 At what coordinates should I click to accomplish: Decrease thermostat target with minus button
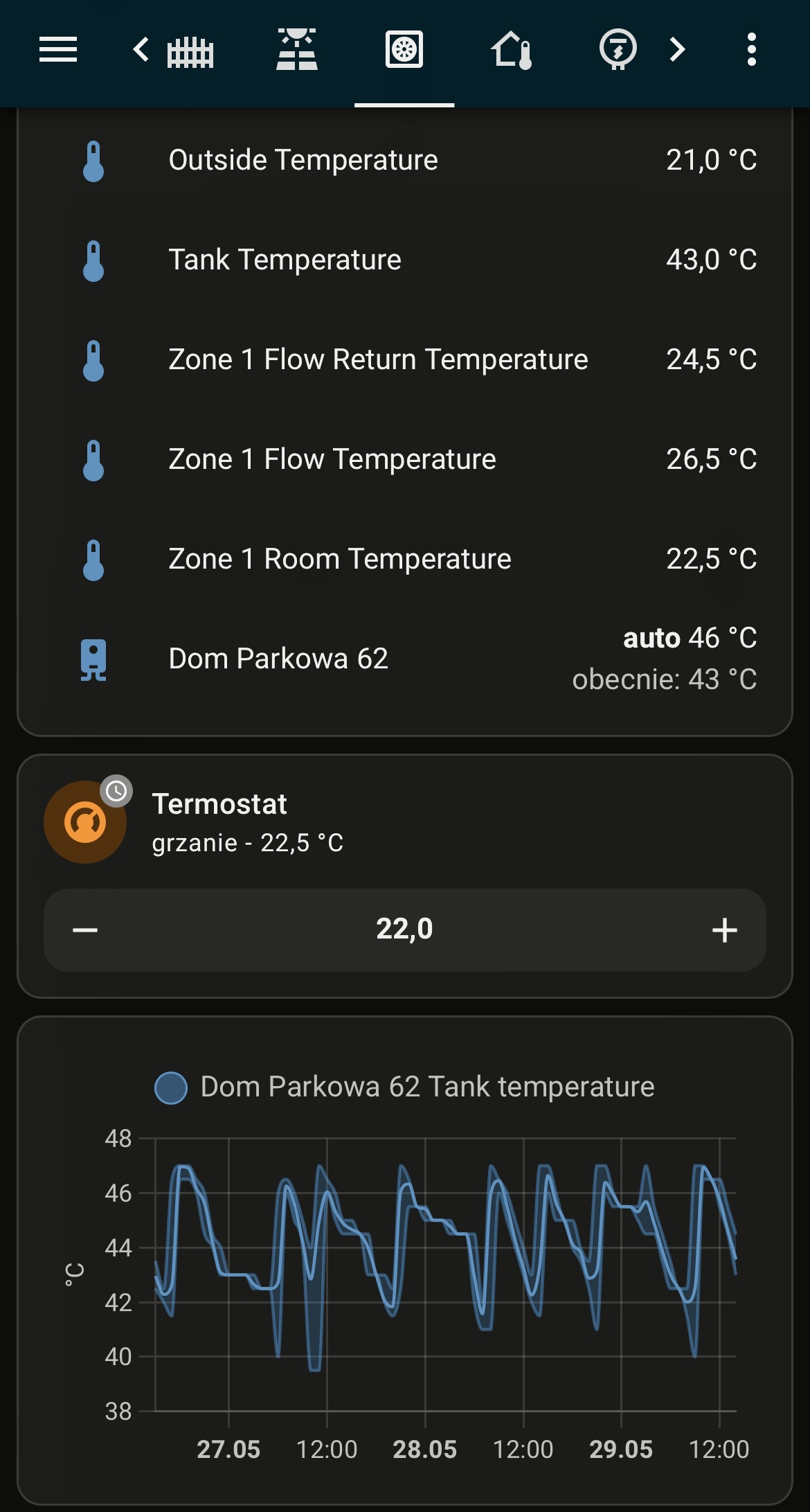[85, 930]
